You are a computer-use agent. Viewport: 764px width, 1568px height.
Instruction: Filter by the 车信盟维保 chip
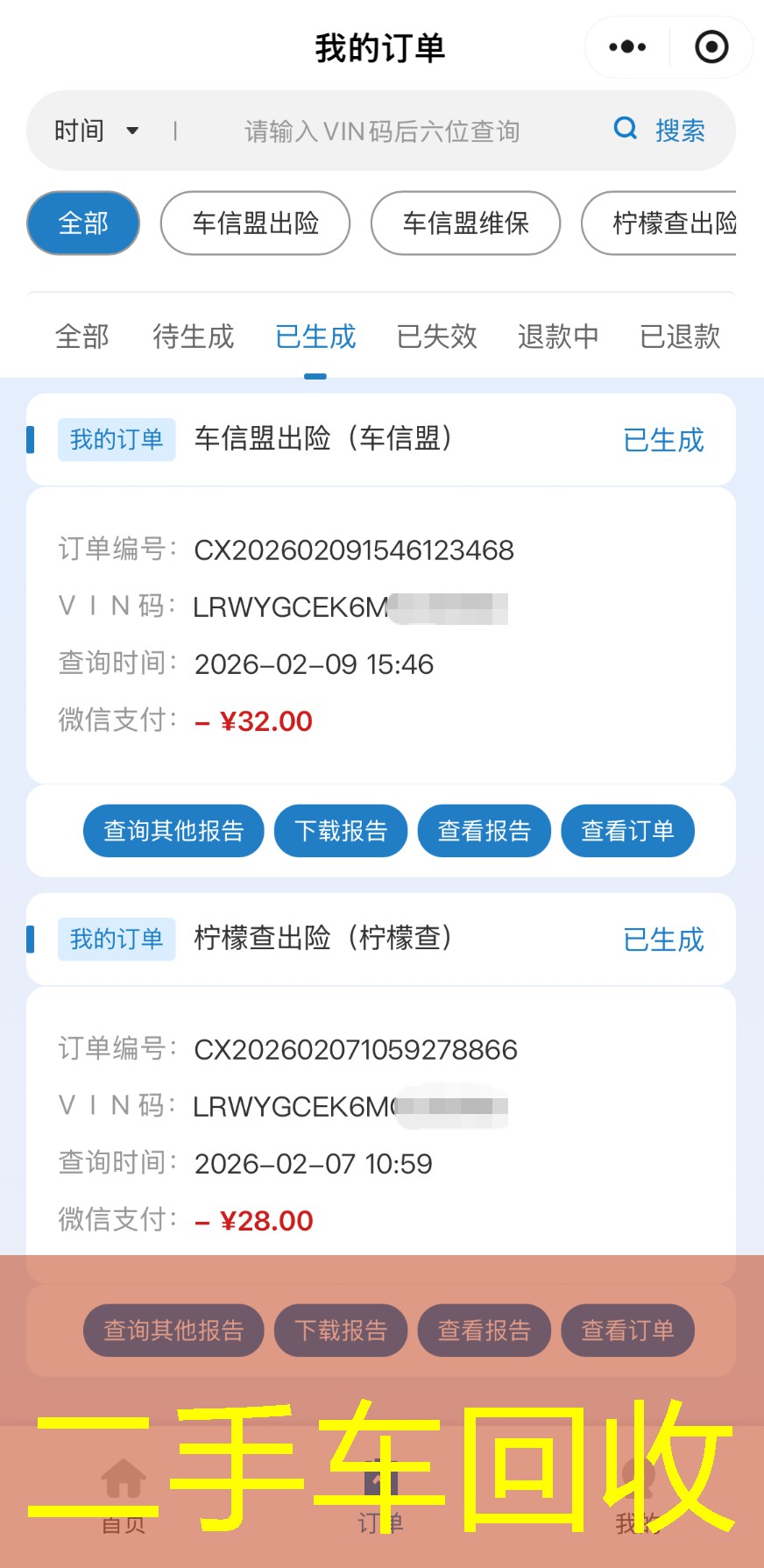(465, 223)
